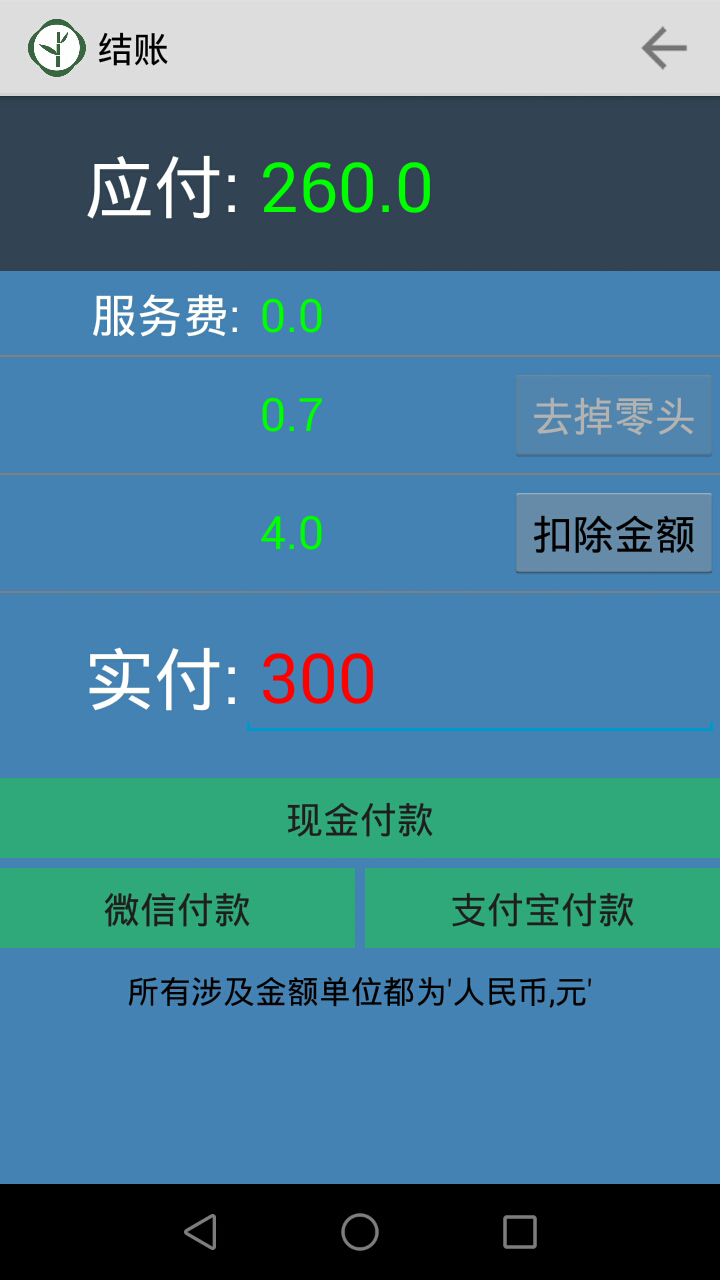This screenshot has height=1280, width=720.
Task: Pay with 现金付款
Action: [x=360, y=819]
